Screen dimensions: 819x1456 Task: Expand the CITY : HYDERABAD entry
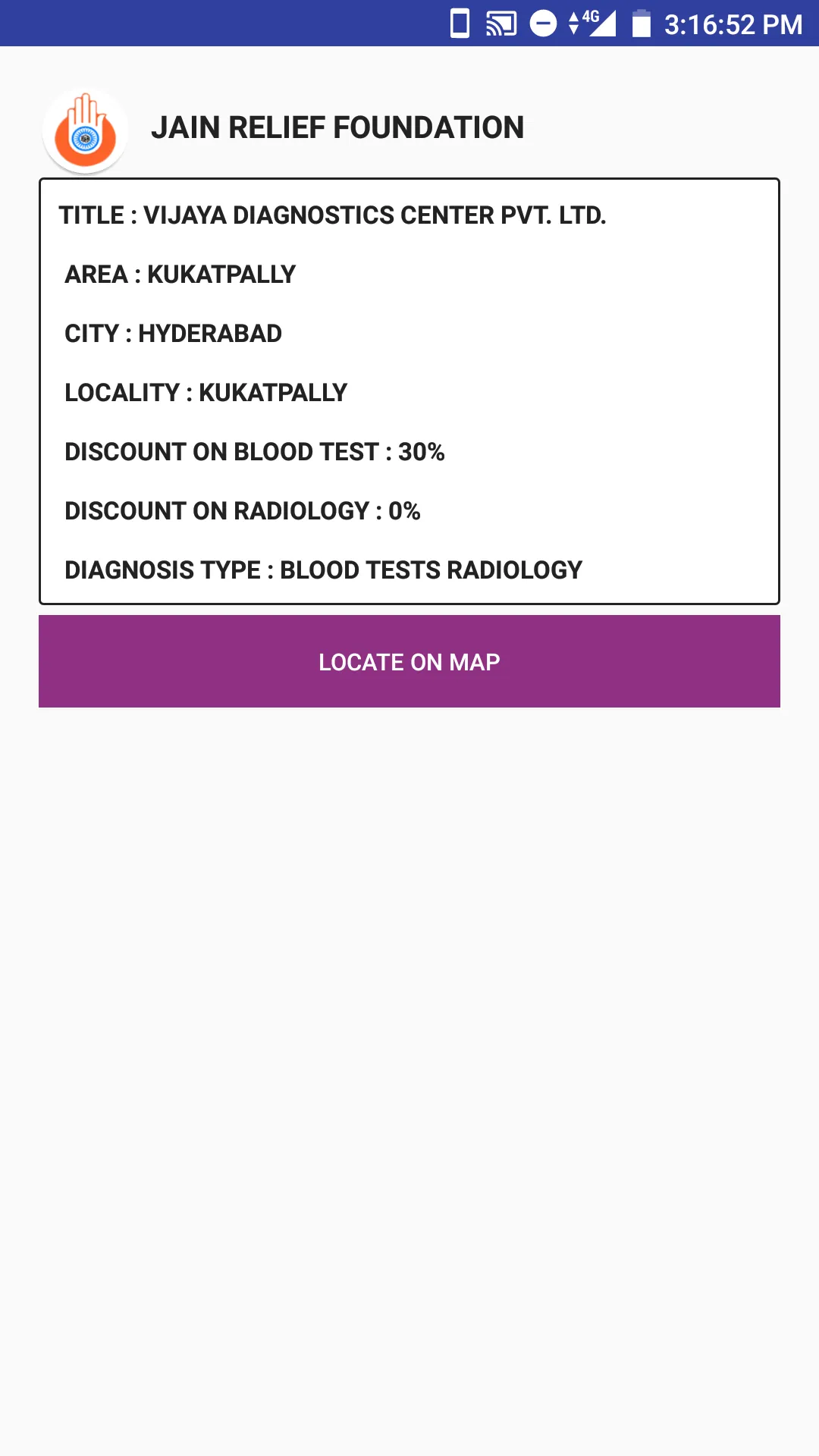coord(173,334)
